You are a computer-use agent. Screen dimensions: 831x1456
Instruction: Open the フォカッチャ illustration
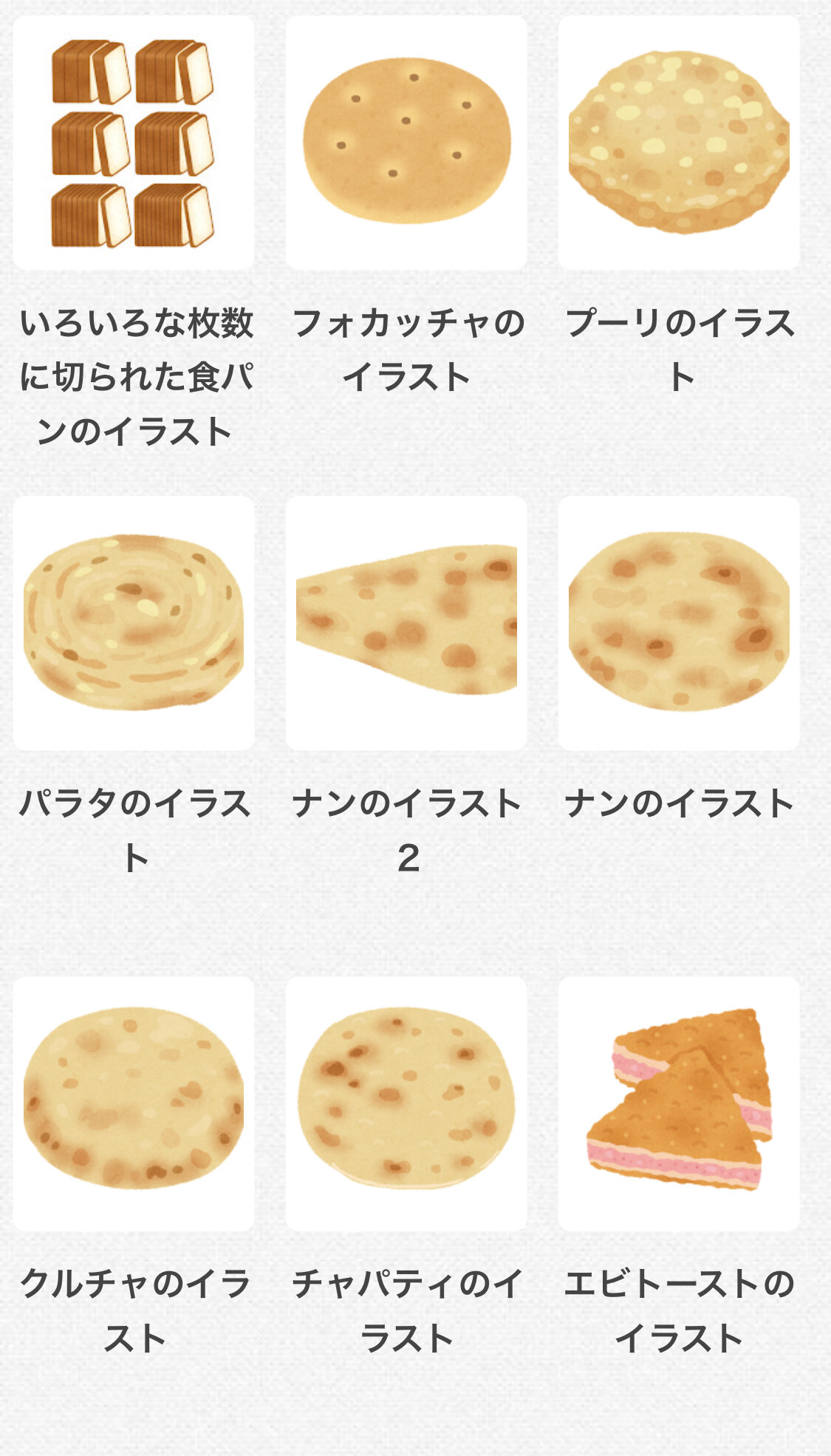tap(406, 143)
